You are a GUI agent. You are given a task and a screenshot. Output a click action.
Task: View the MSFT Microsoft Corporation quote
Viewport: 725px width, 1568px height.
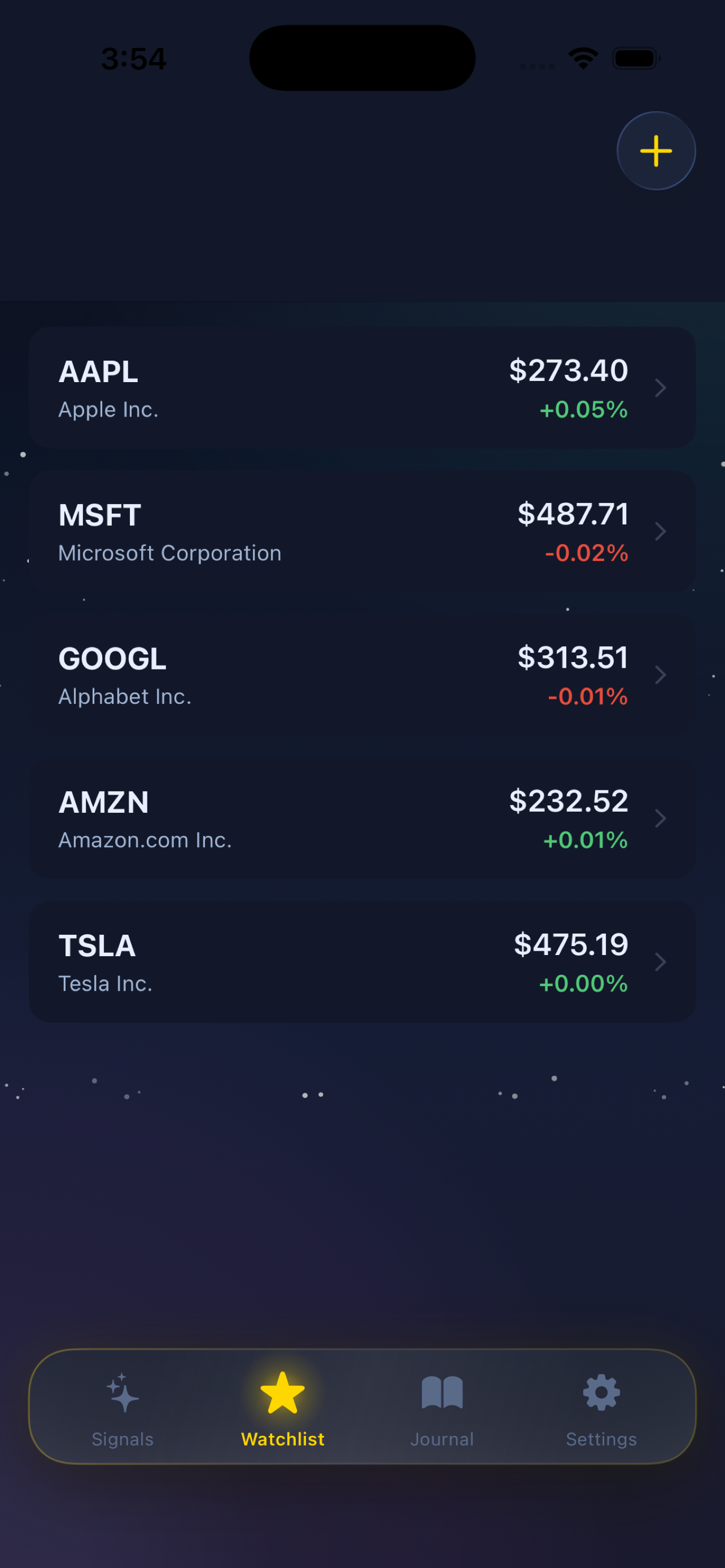(x=362, y=531)
